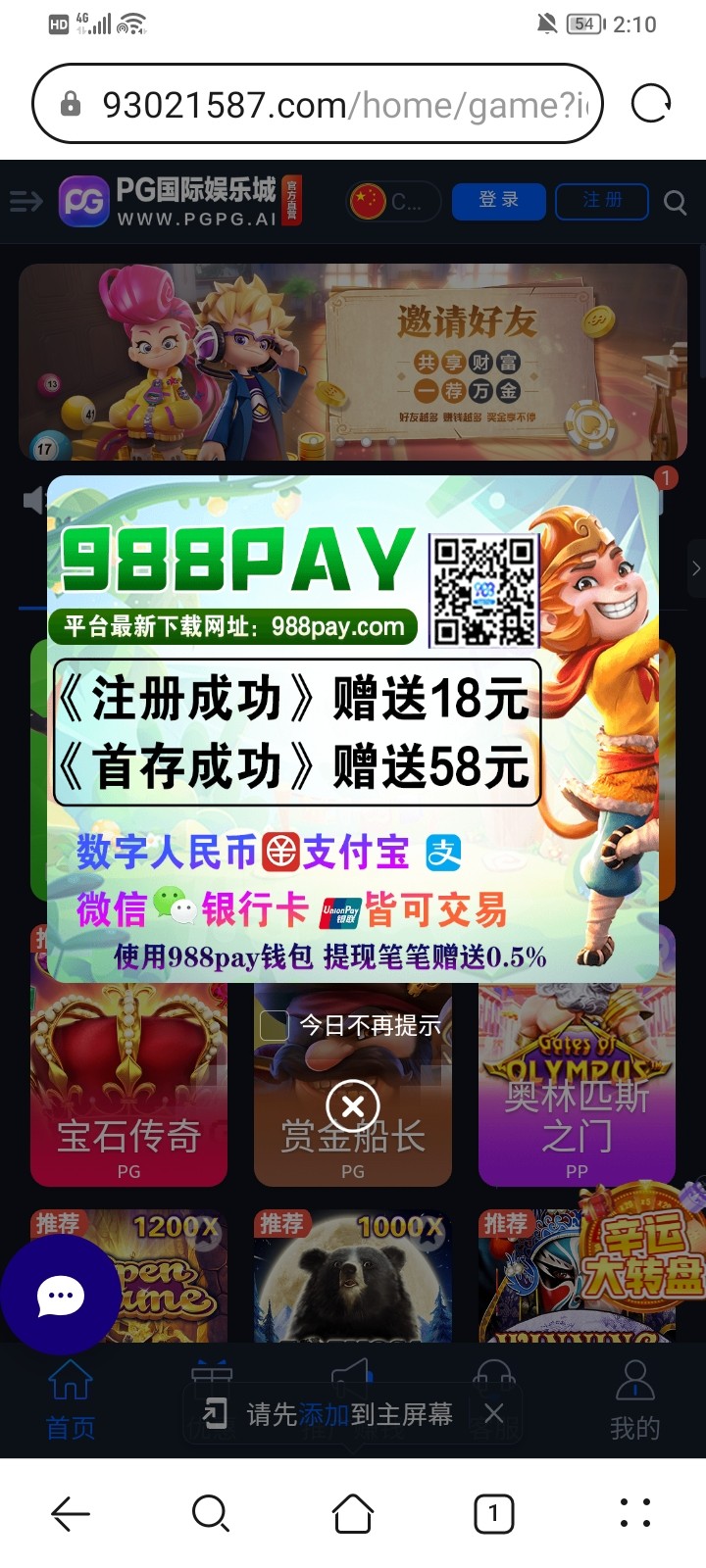Open the search magnifier in header
The height and width of the screenshot is (1568, 706).
click(675, 203)
